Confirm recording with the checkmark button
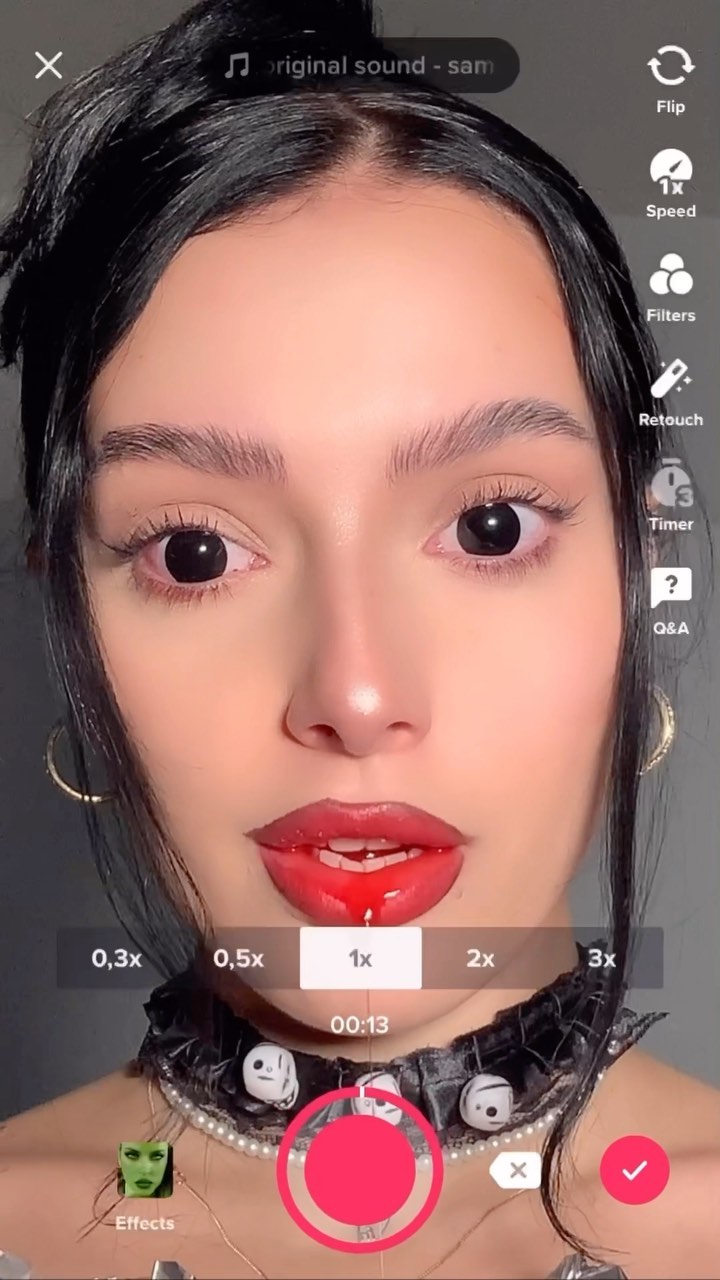Screen dimensions: 720x1280 [x=634, y=1170]
